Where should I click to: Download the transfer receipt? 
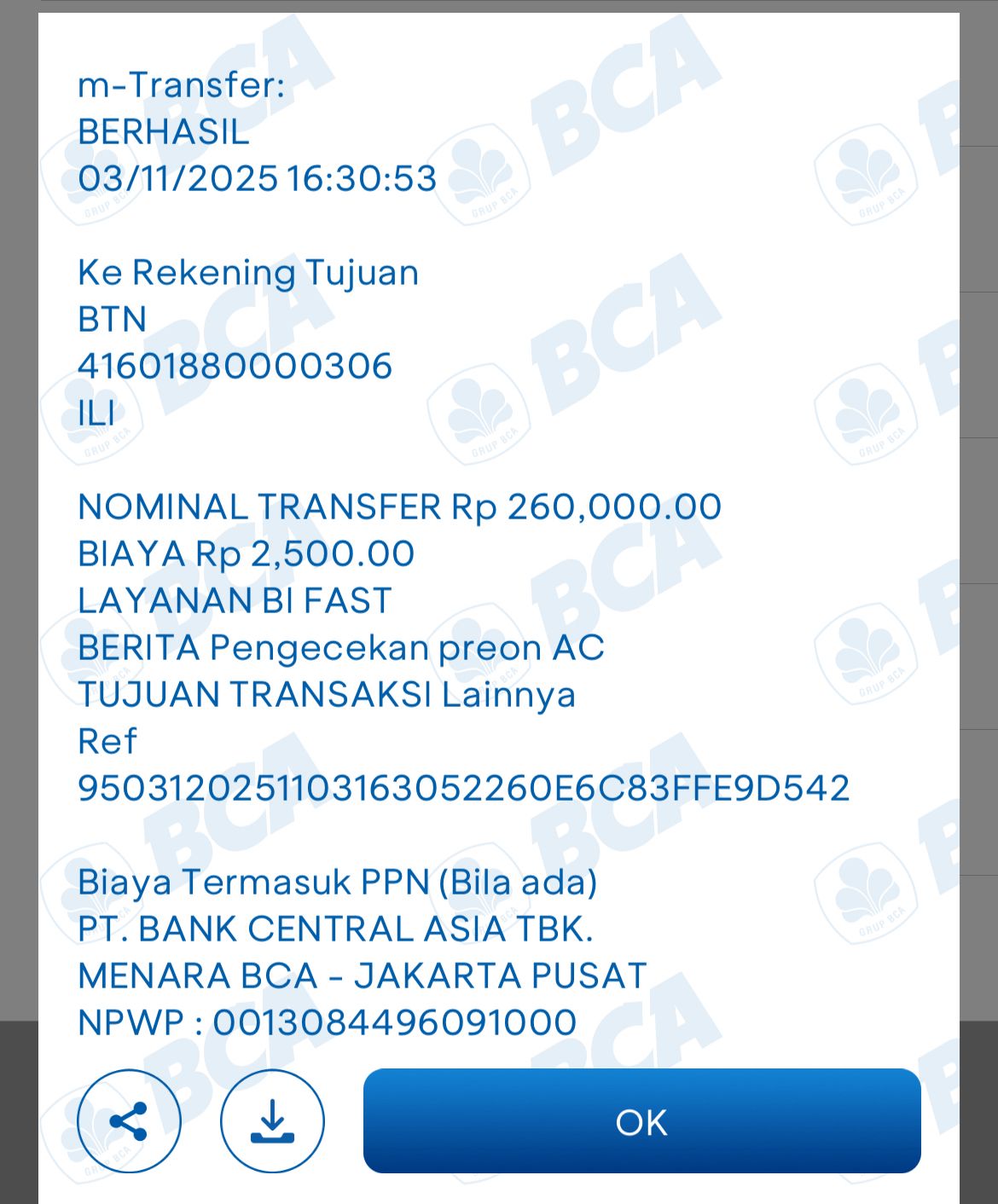(272, 1121)
